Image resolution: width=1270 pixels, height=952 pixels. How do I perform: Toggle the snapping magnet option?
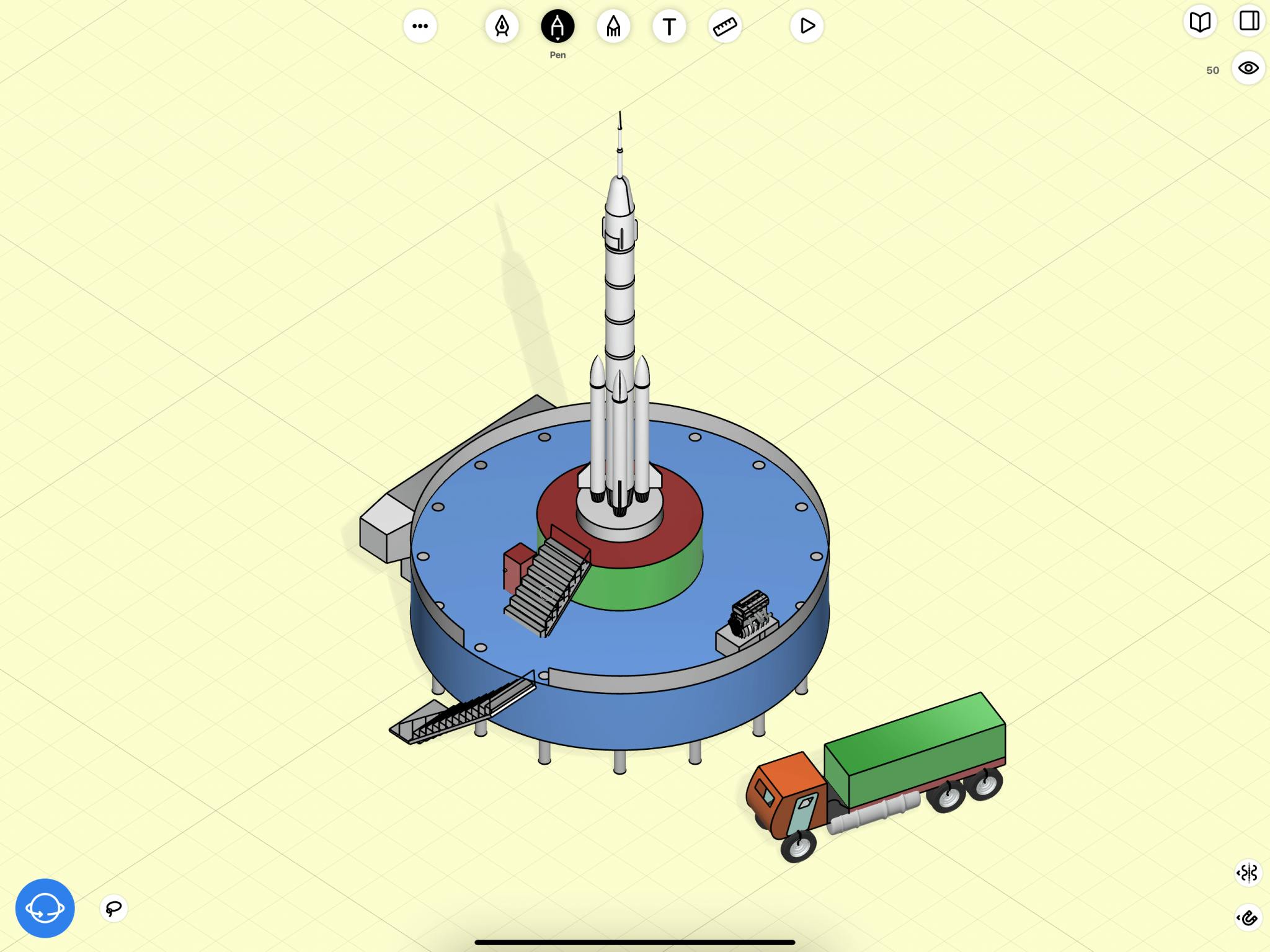coord(1248,917)
